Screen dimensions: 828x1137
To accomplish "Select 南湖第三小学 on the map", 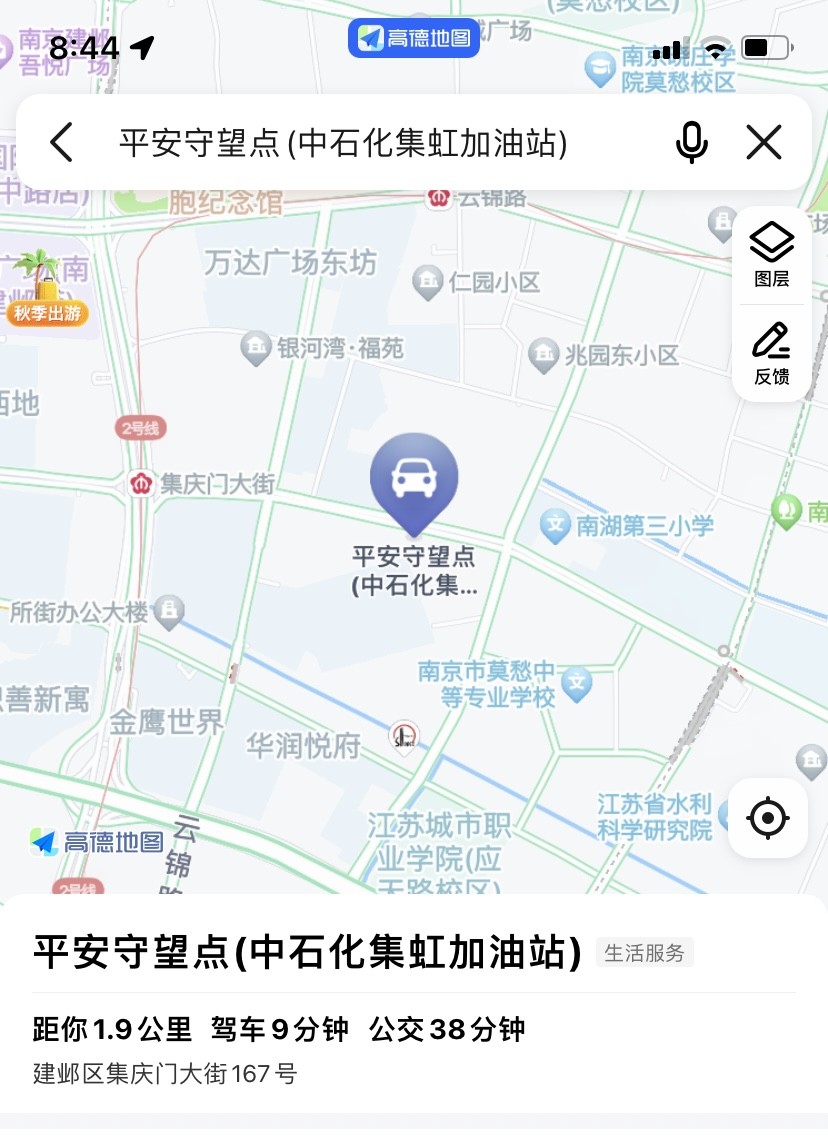I will (x=555, y=525).
